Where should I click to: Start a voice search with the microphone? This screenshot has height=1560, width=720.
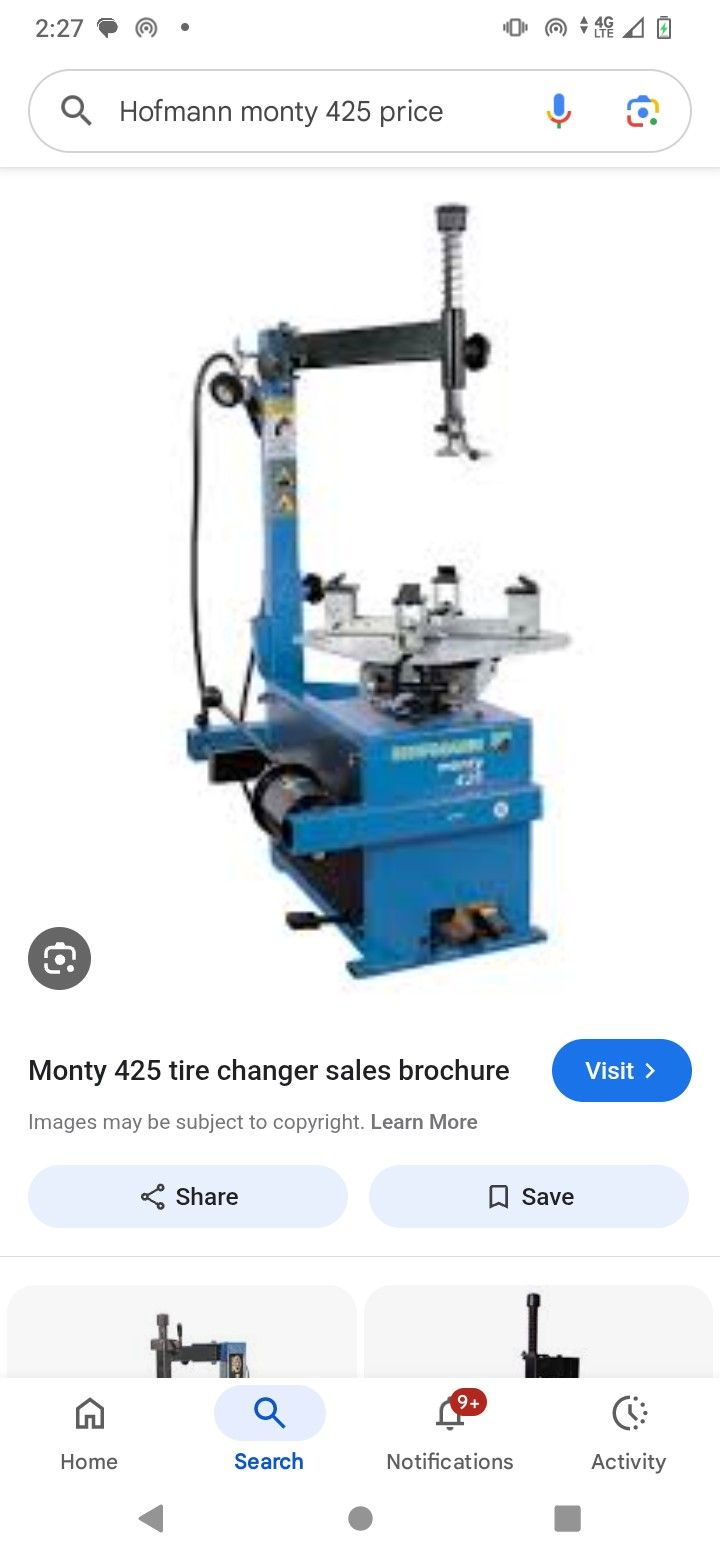[559, 111]
